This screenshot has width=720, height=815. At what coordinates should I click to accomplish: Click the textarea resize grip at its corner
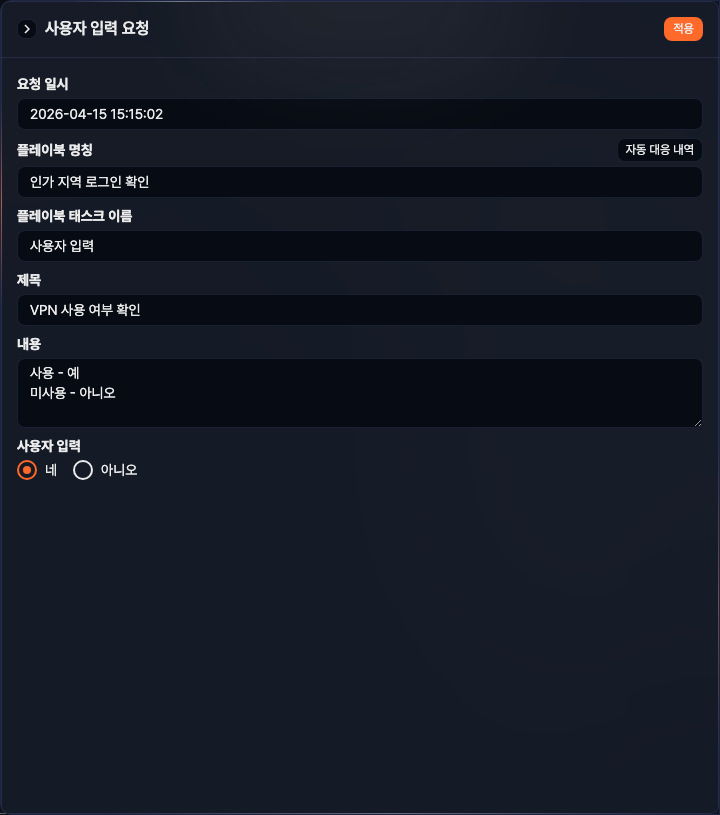coord(697,423)
